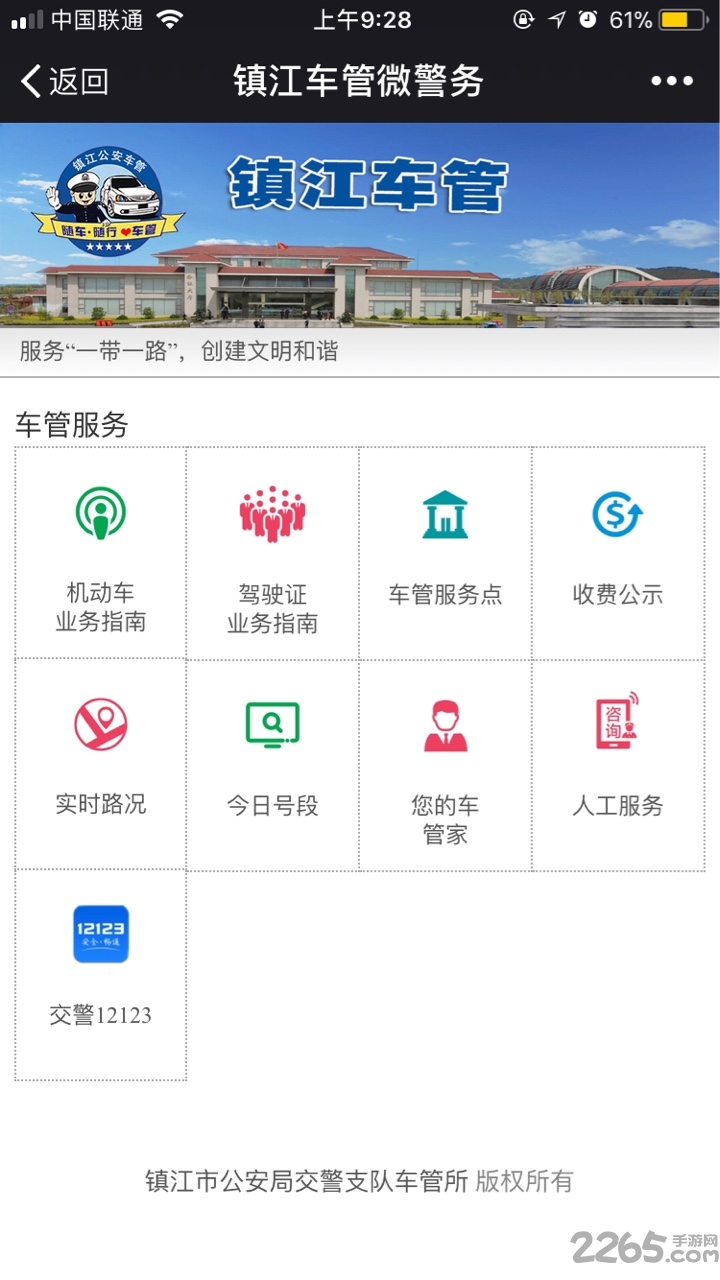
Task: Check 收费公示 fee information
Action: pyautogui.click(x=617, y=553)
